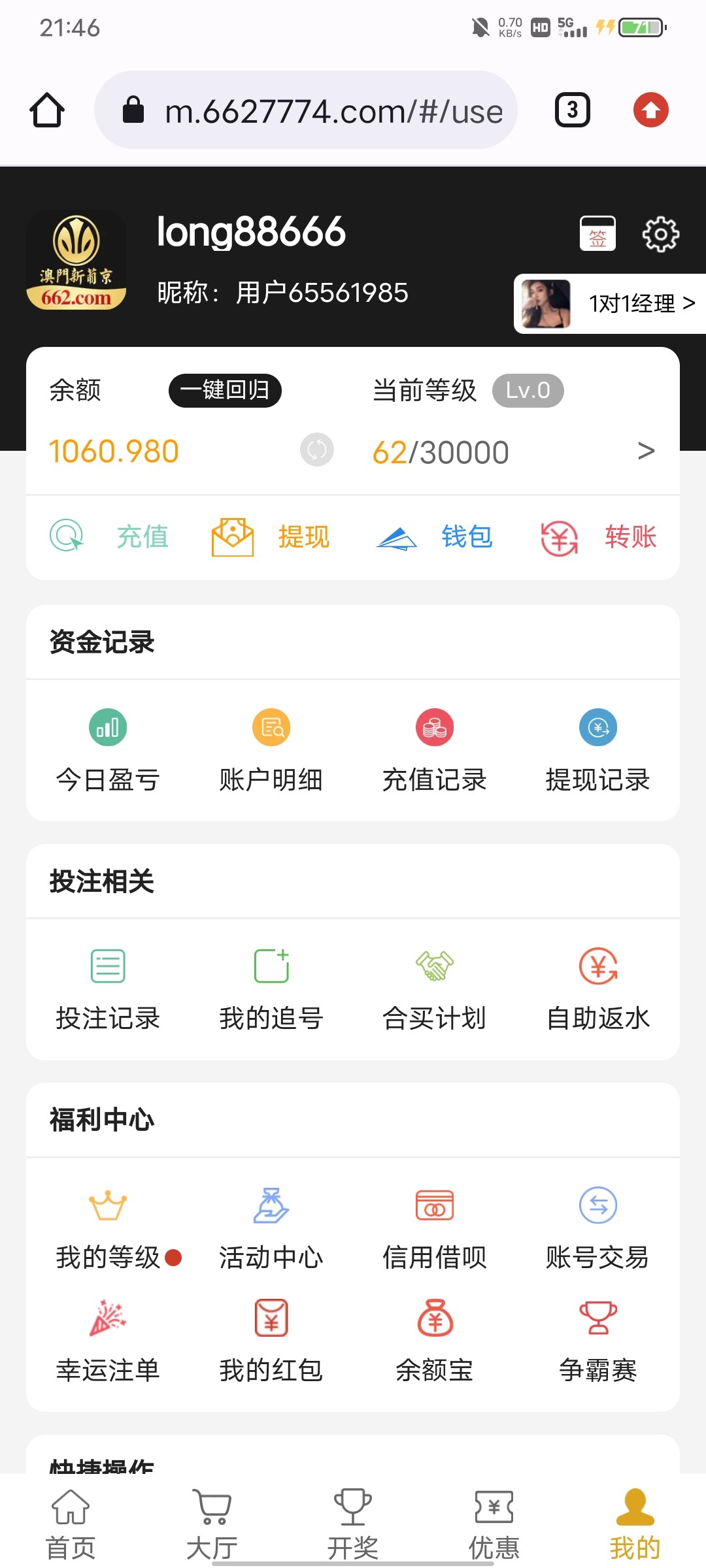706x1568 pixels.
Task: Open 我的红包 red envelopes
Action: tap(271, 1341)
